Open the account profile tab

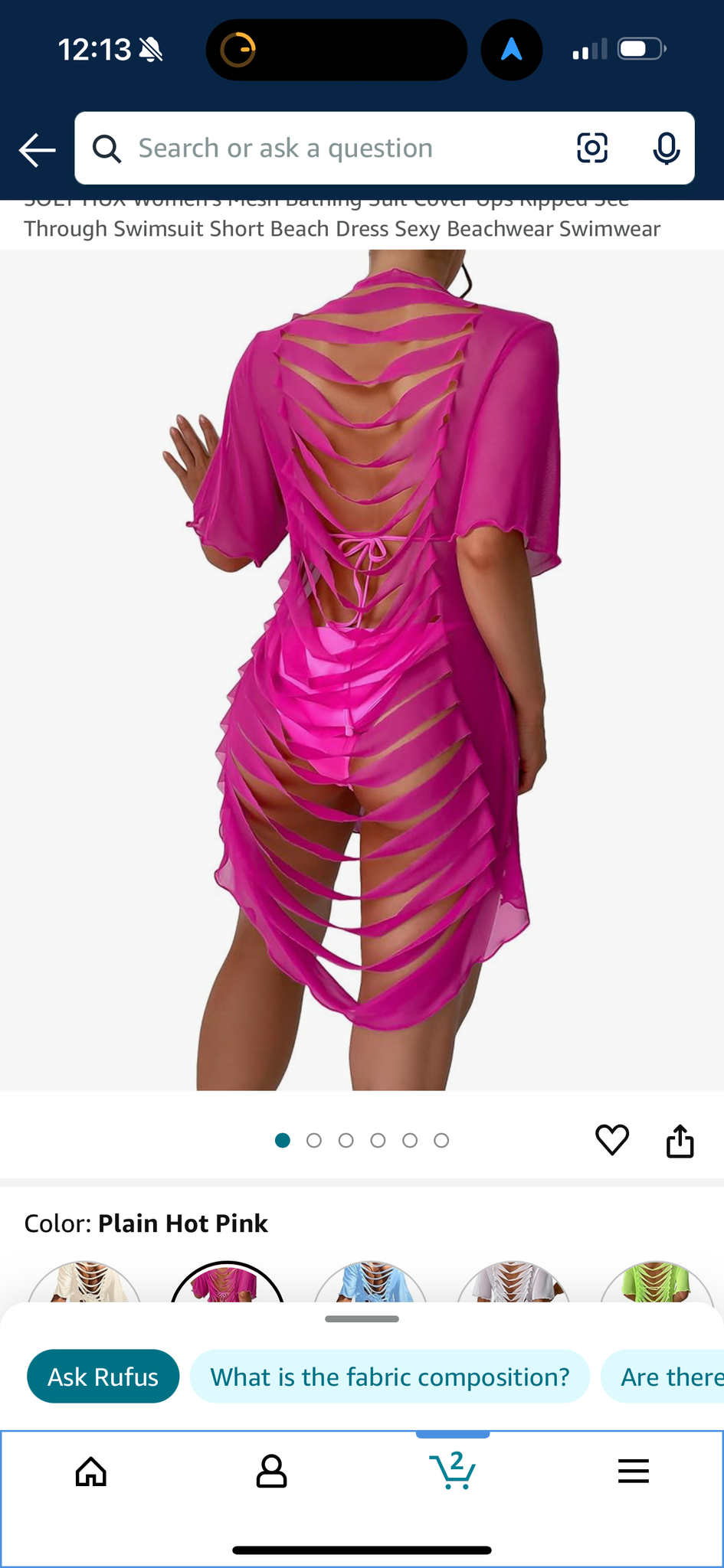point(271,1472)
